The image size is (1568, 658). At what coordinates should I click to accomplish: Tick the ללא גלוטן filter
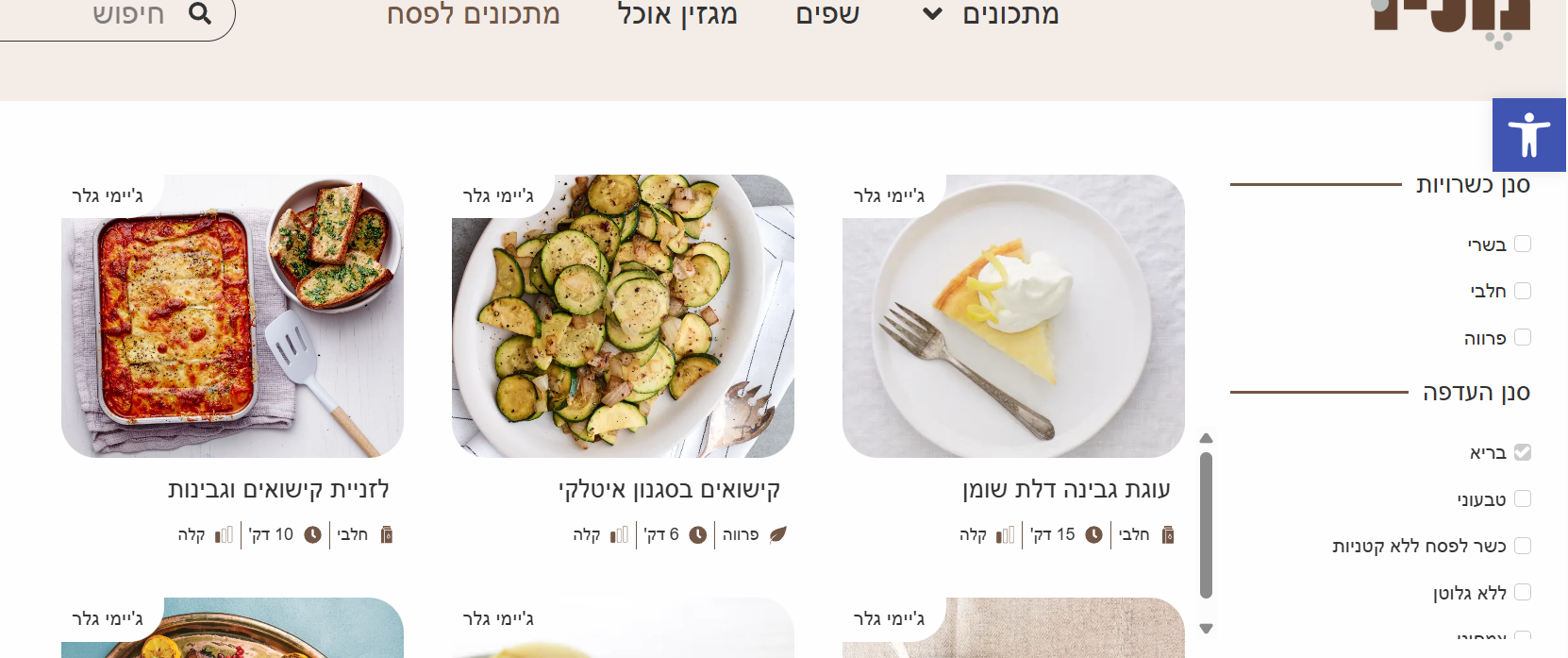(1522, 592)
